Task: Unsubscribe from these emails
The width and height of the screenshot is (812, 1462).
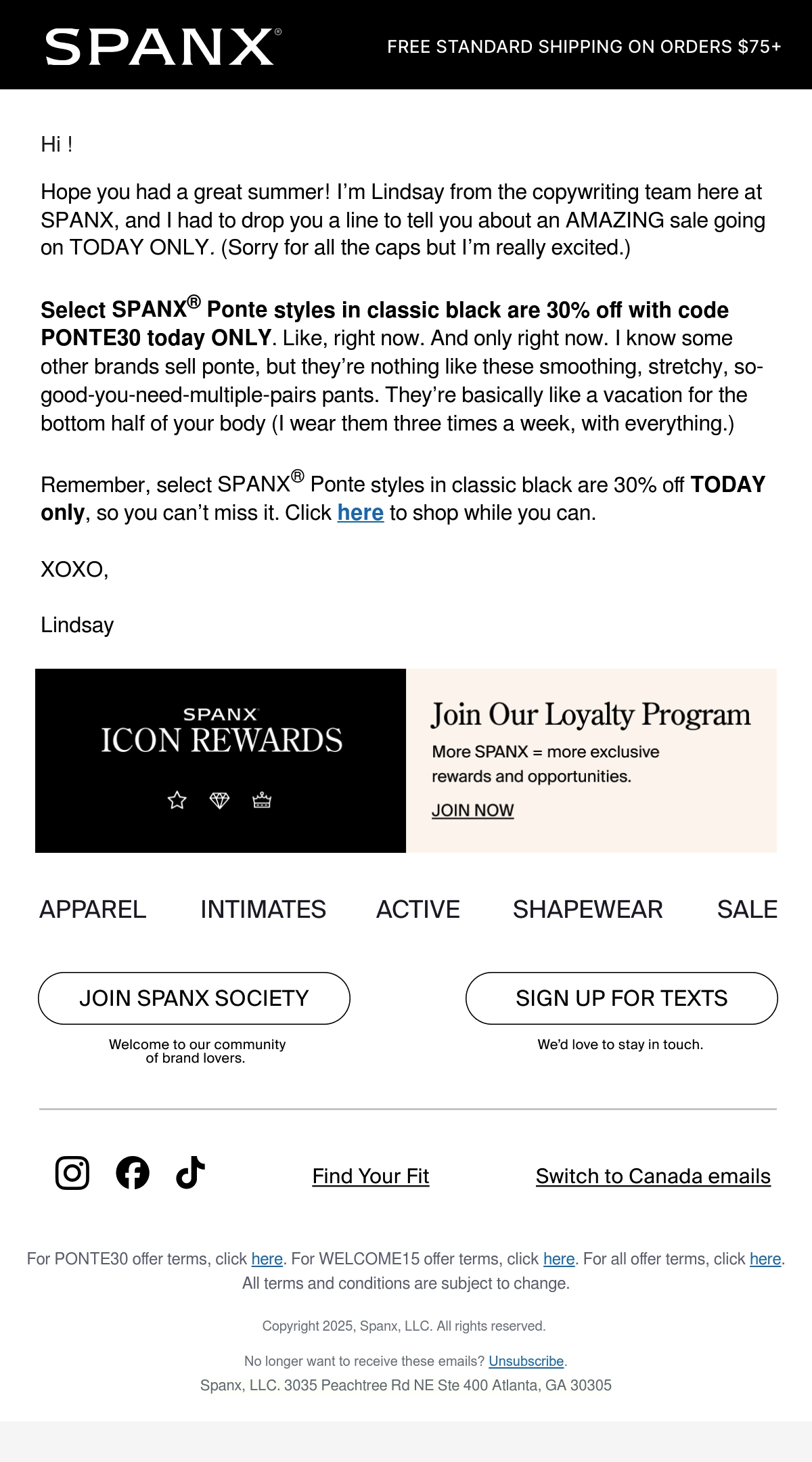Action: [526, 1361]
